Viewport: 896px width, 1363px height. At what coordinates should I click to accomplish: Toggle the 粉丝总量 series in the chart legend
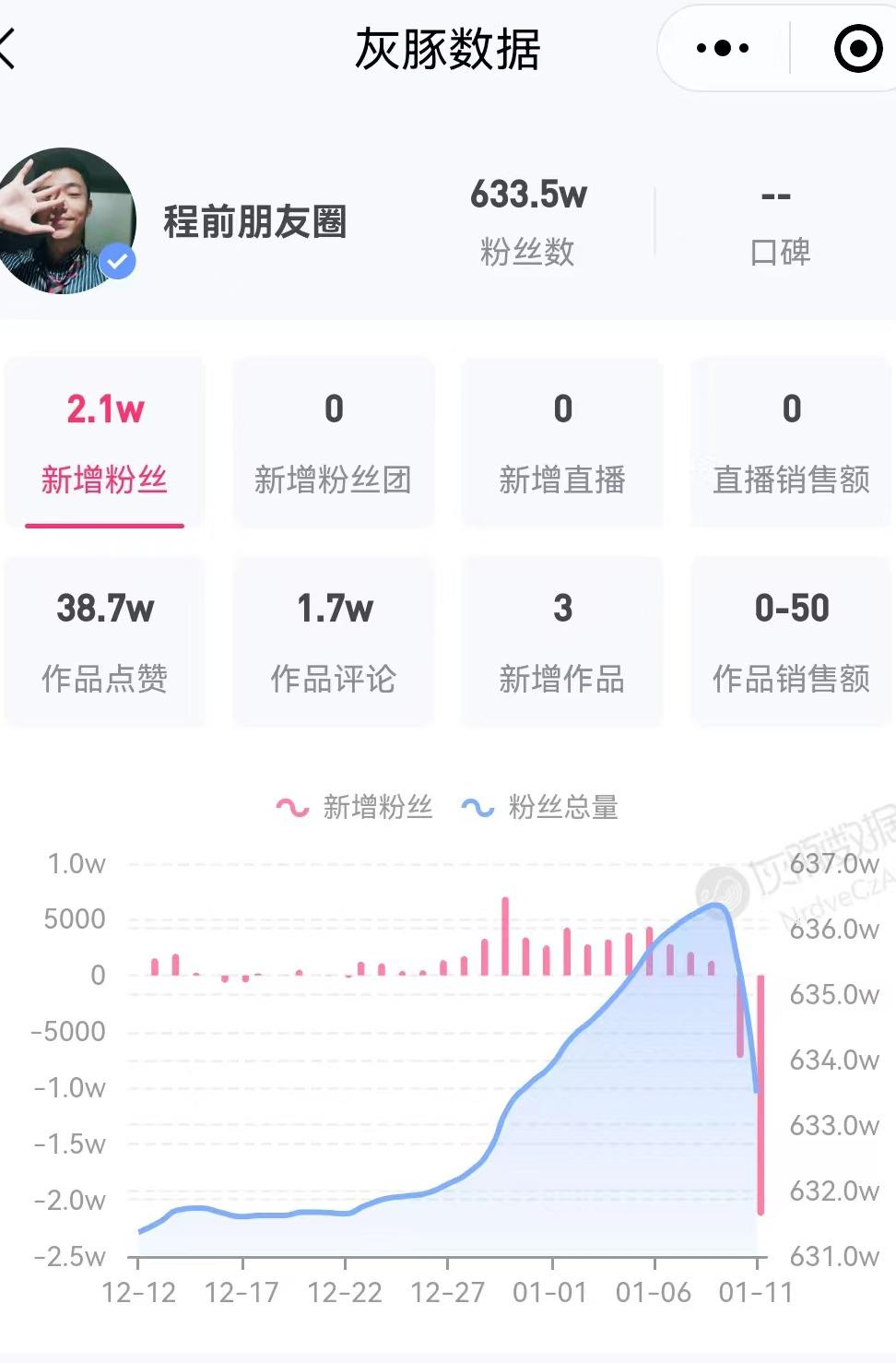(541, 808)
